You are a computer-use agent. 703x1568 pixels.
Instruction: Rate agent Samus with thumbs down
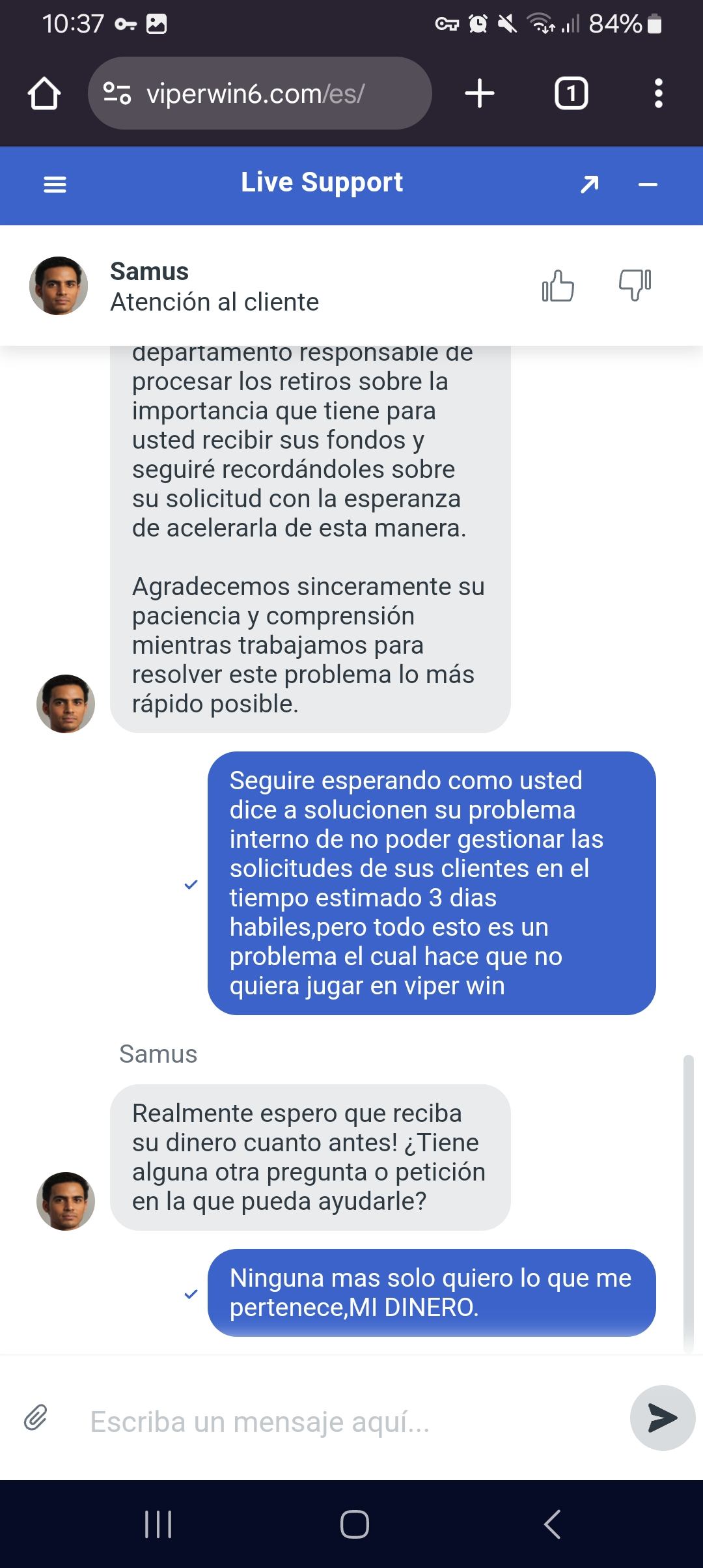point(635,285)
